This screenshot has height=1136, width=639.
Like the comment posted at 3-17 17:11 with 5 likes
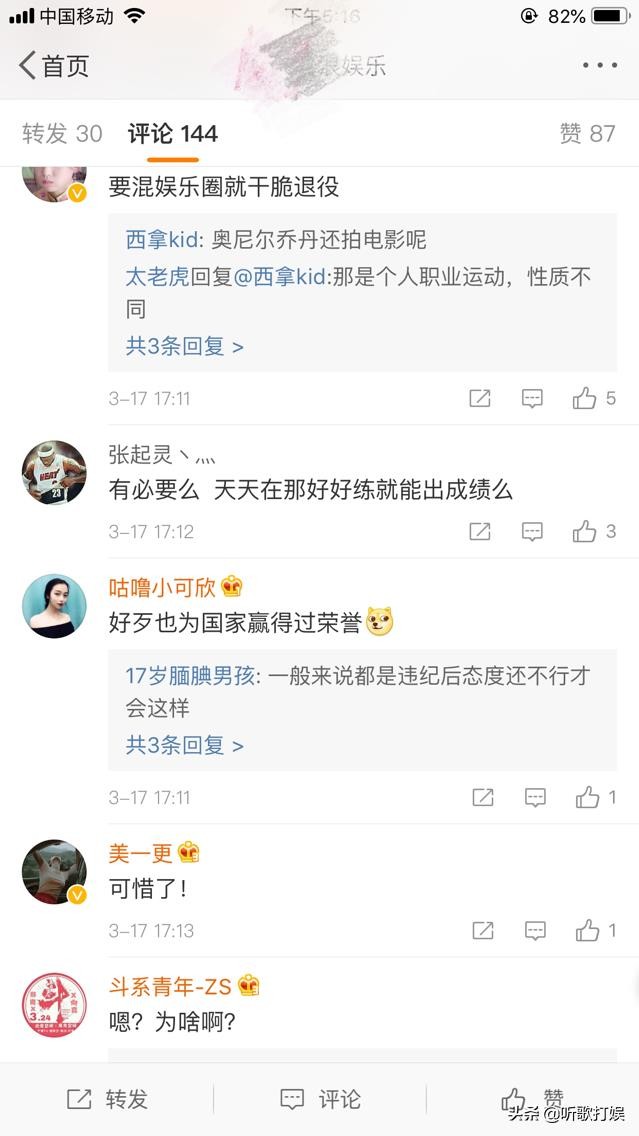585,398
